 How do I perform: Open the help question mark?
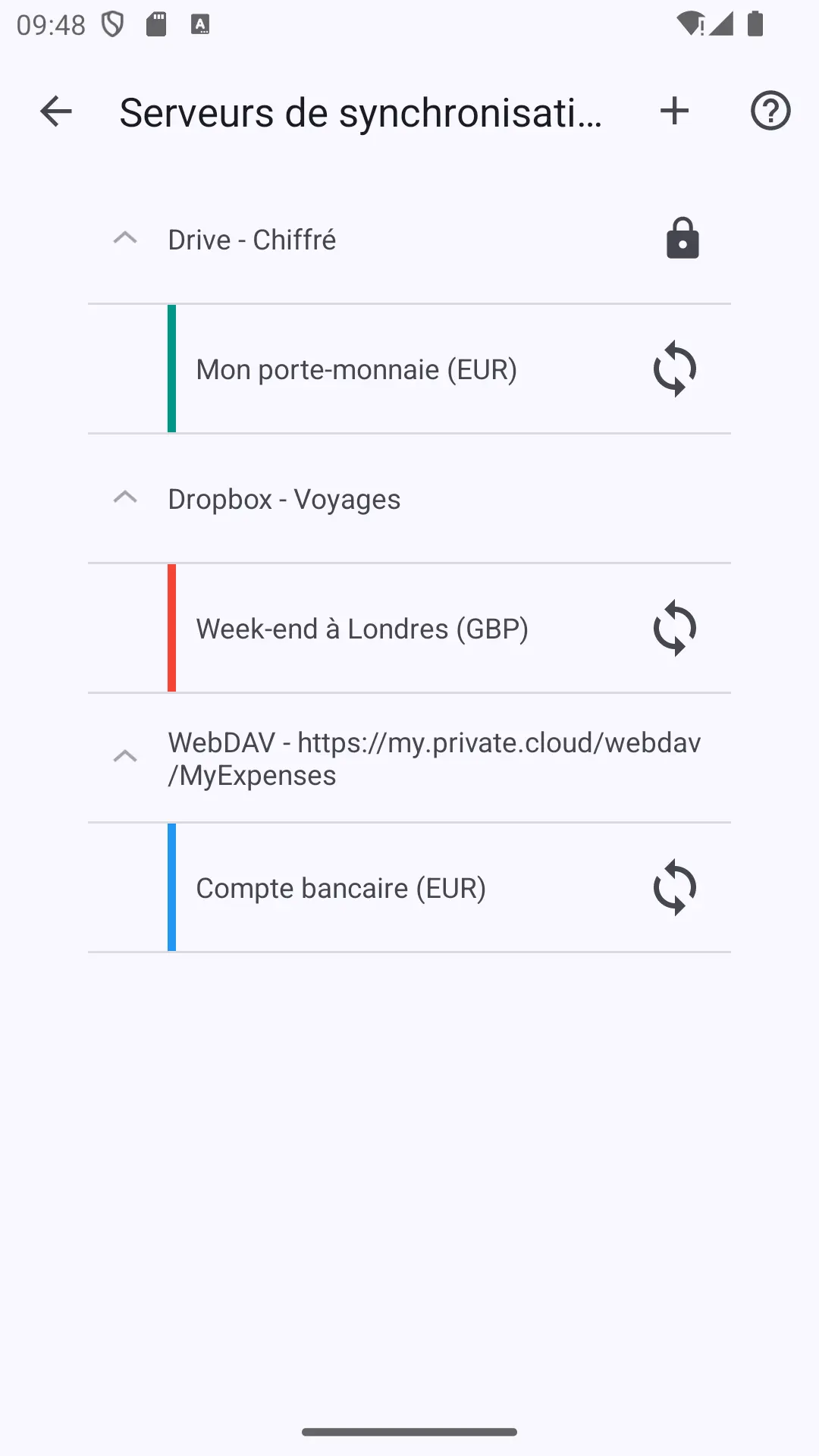(x=770, y=111)
